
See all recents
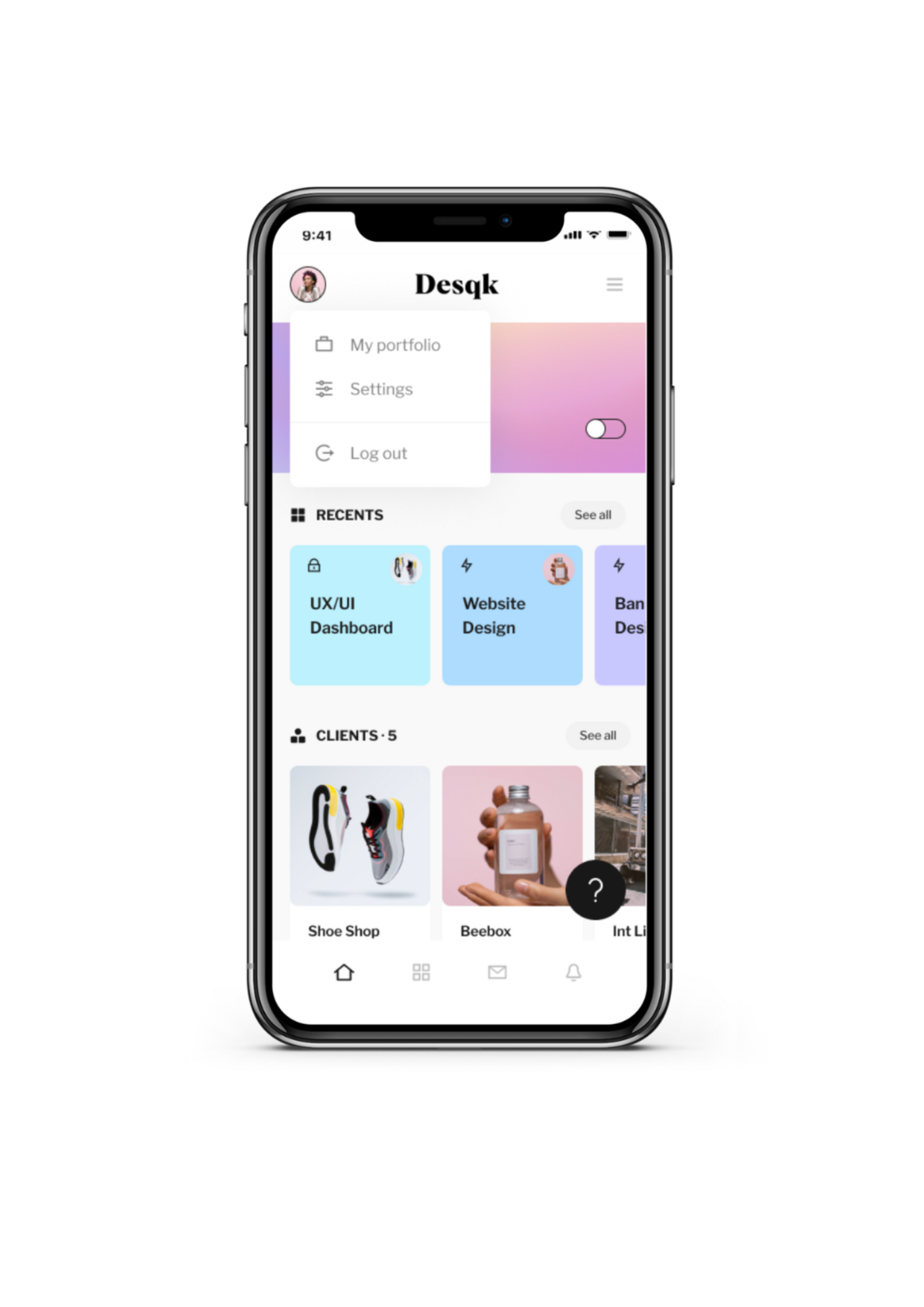[x=593, y=515]
